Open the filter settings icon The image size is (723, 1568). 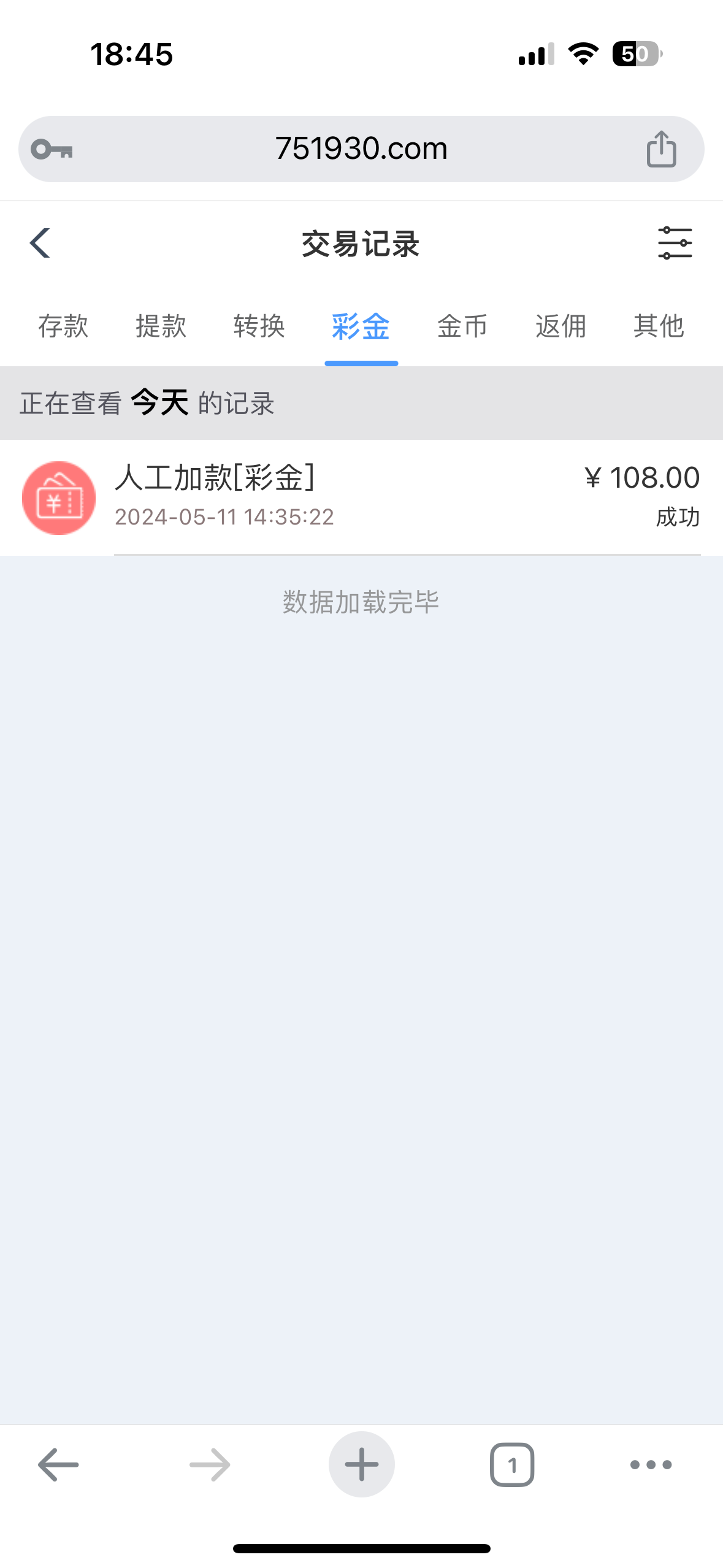[675, 243]
